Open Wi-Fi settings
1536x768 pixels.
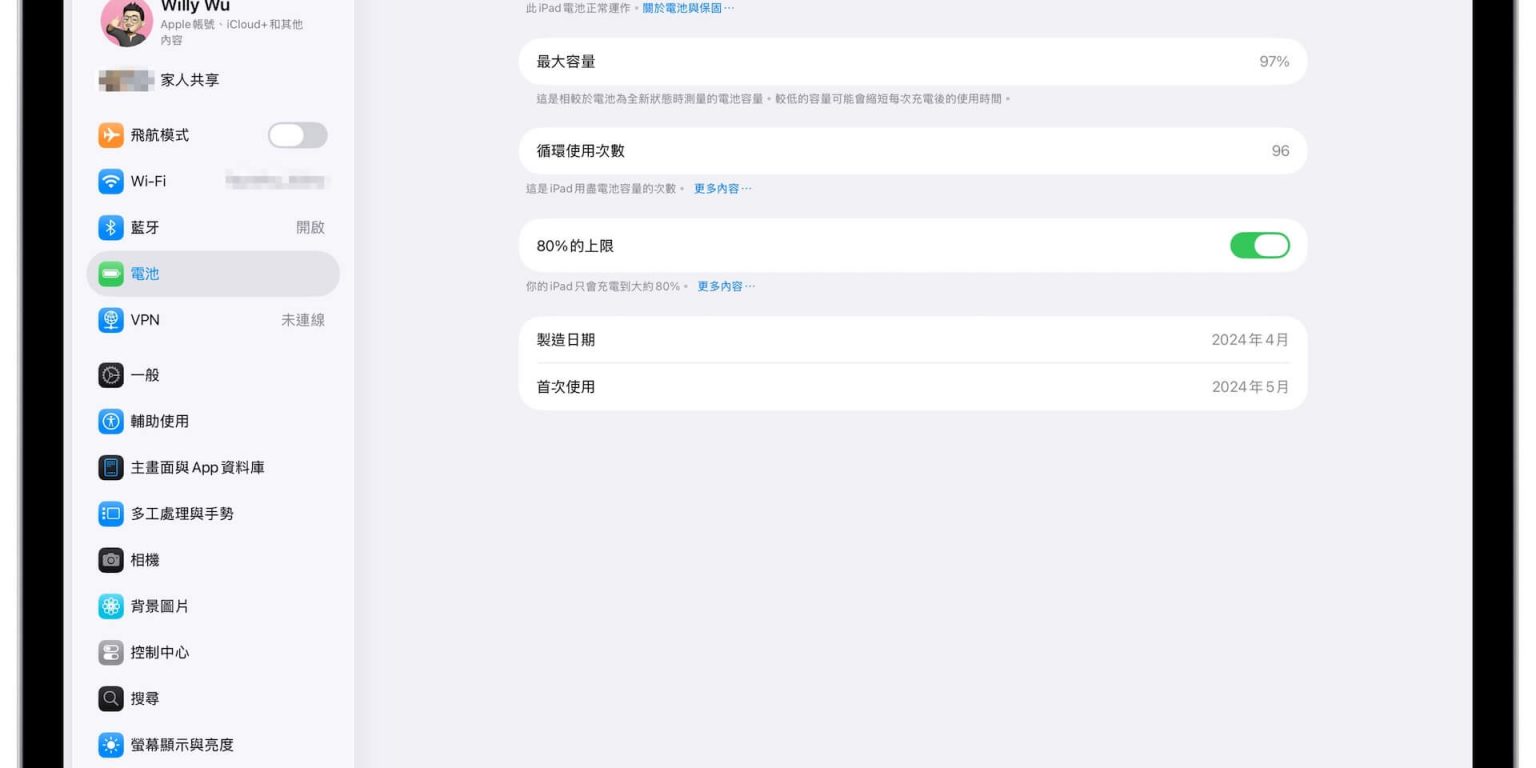212,181
